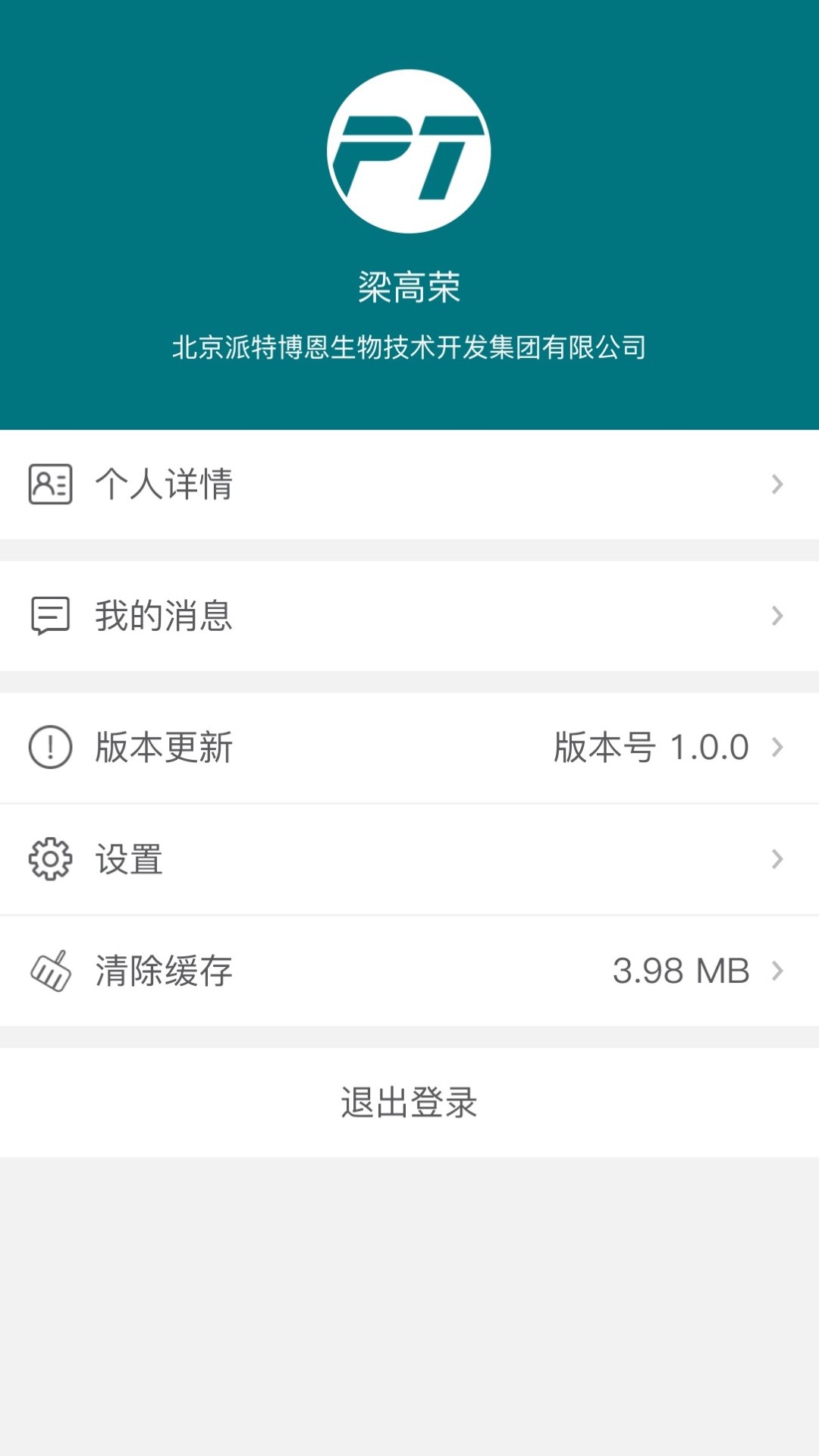819x1456 pixels.
Task: Click the broom icon beside 清除缓存
Action: 48,971
